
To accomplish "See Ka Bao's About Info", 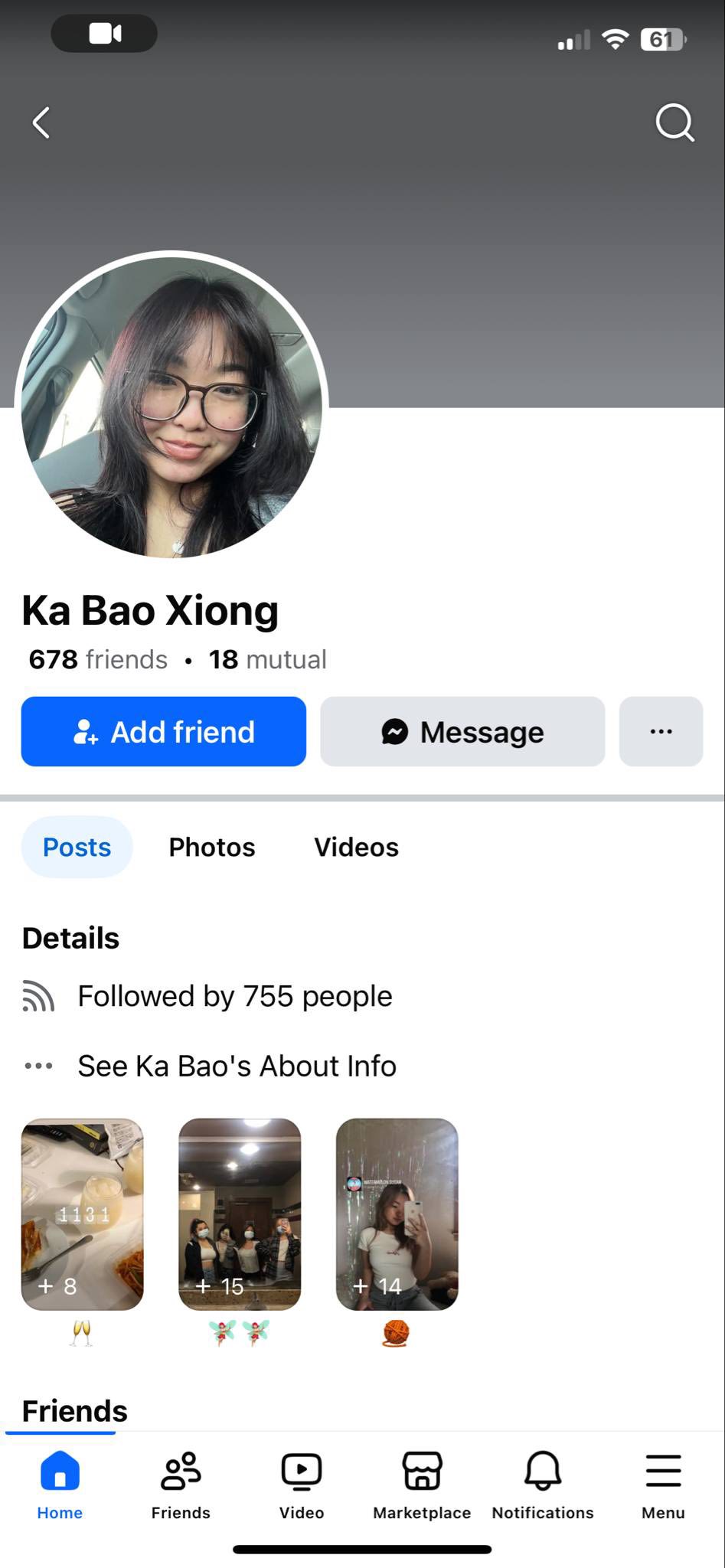I will coord(237,1066).
